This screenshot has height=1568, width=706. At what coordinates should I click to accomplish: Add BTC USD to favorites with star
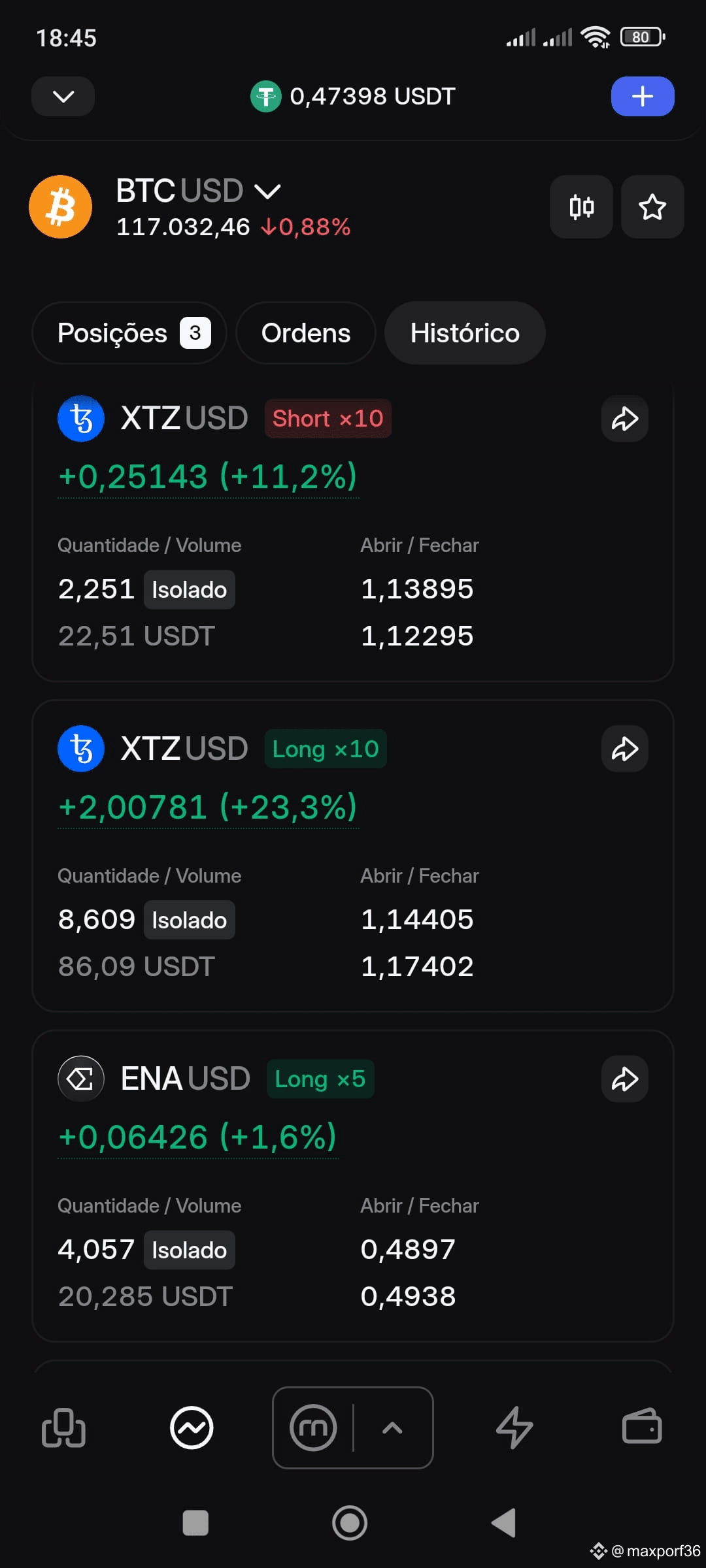[x=652, y=207]
